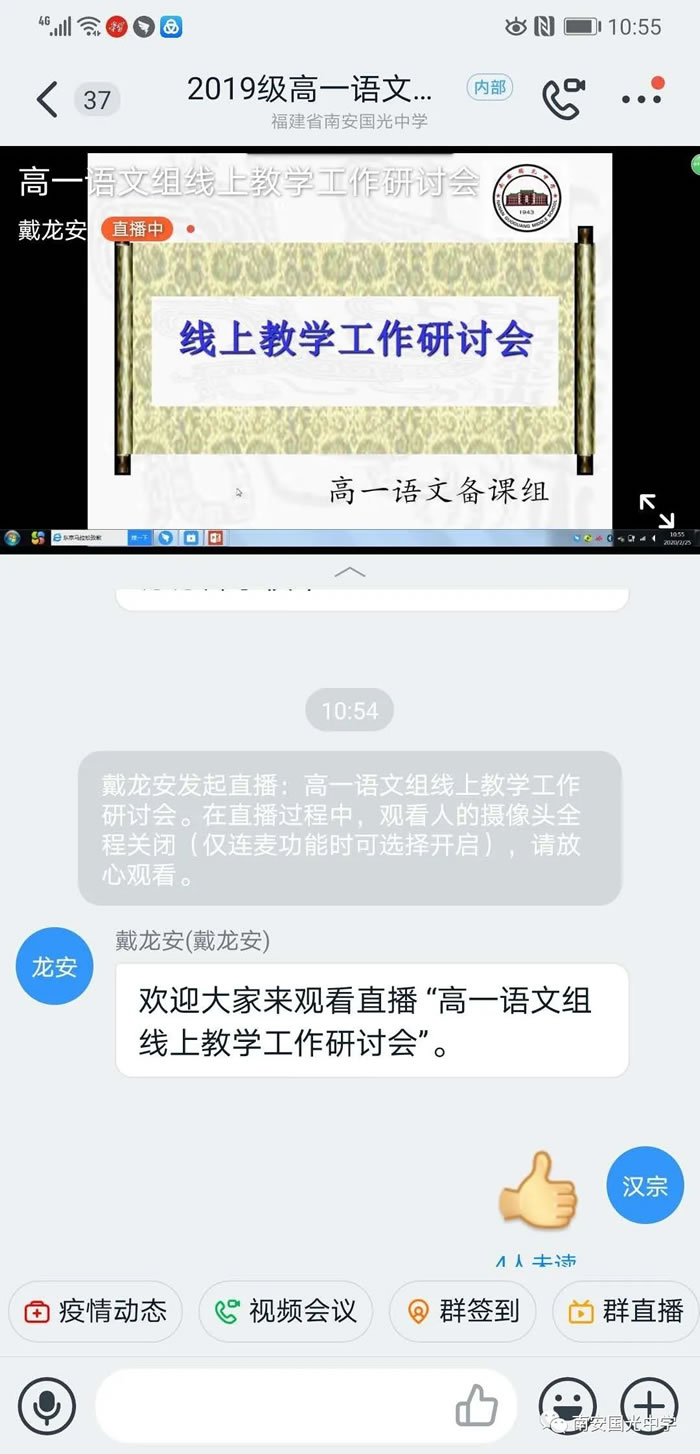Open 群签到 check-in

tap(464, 1311)
